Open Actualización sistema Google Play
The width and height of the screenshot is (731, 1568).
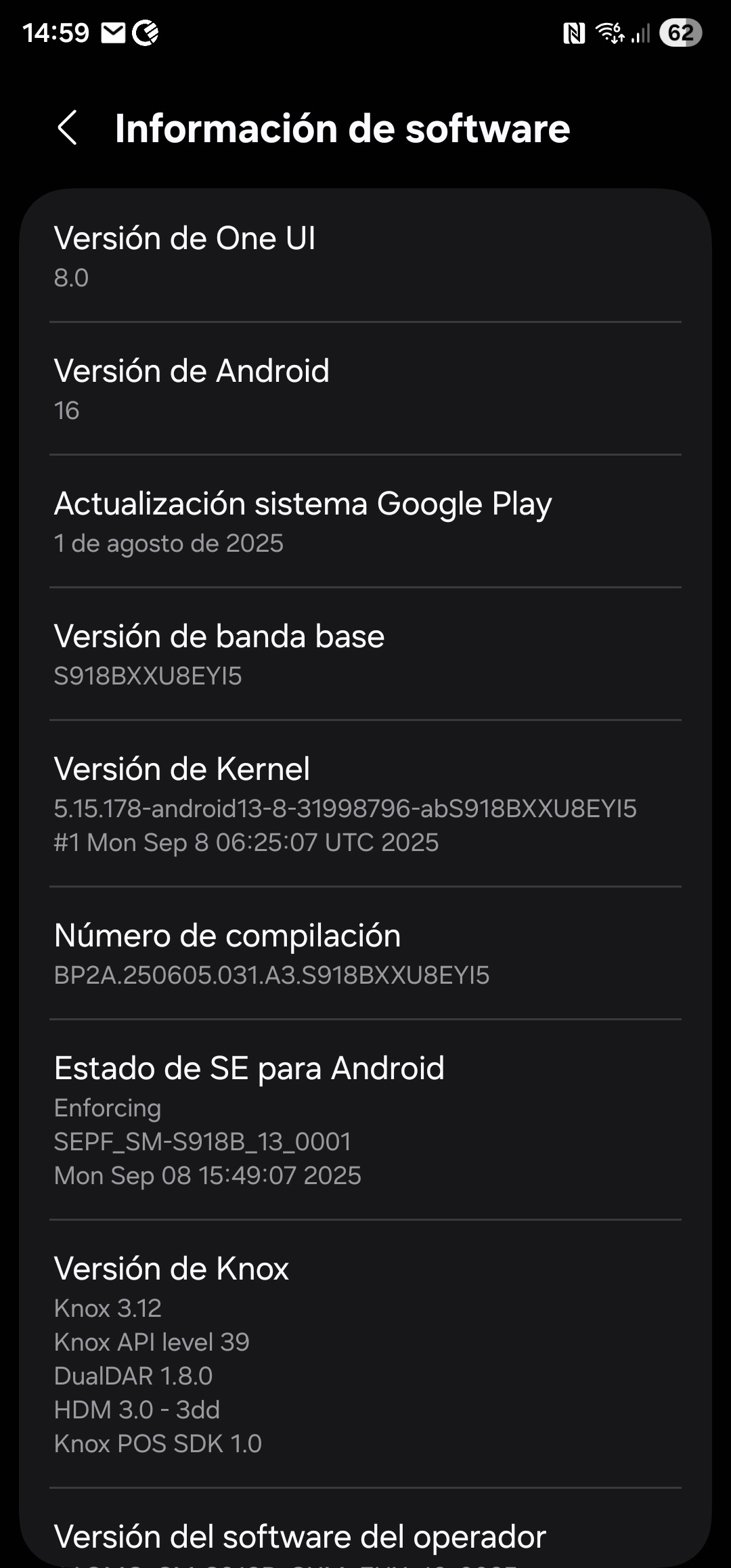pyautogui.click(x=365, y=521)
